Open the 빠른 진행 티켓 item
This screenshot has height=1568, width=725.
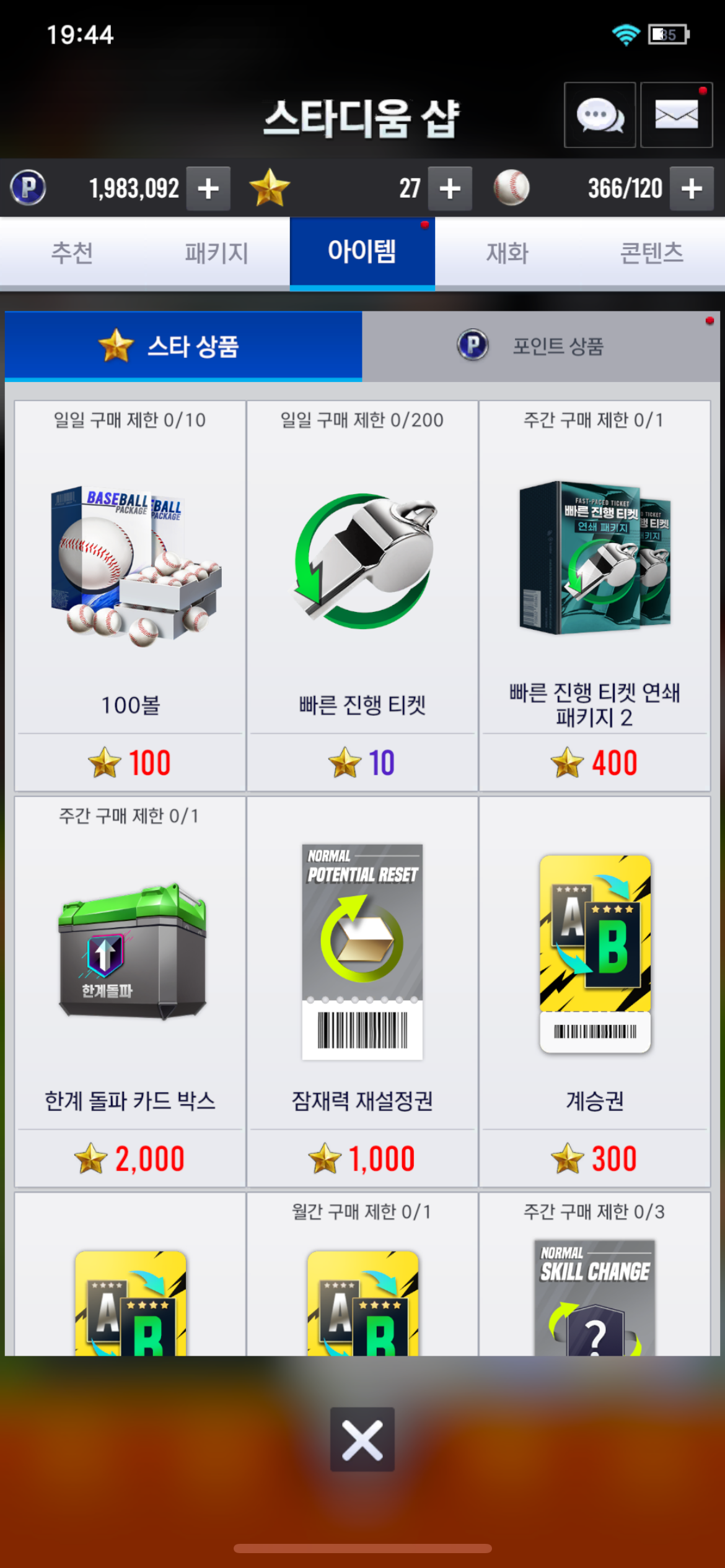point(362,595)
